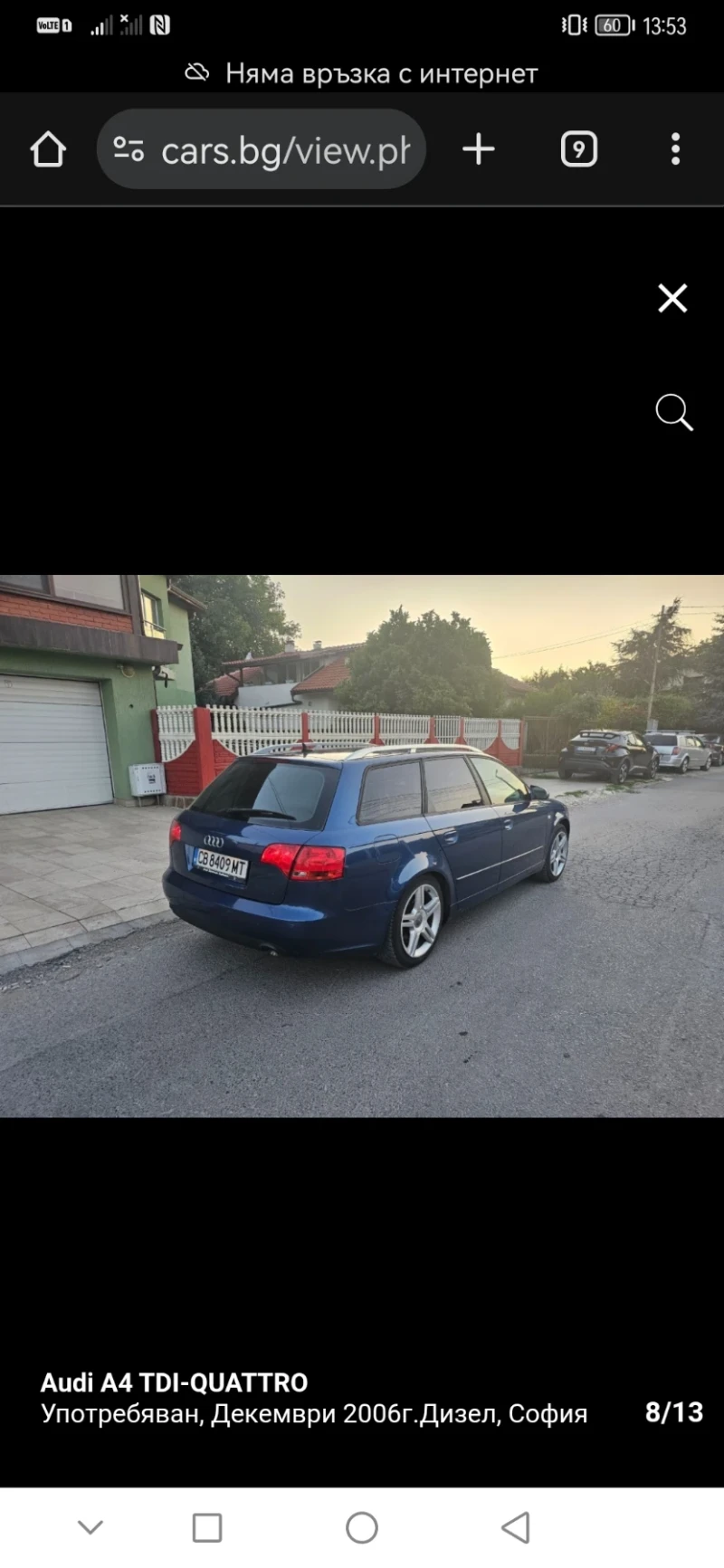724x1568 pixels.
Task: Open Chrome's three-dot overflow menu
Action: pos(675,149)
